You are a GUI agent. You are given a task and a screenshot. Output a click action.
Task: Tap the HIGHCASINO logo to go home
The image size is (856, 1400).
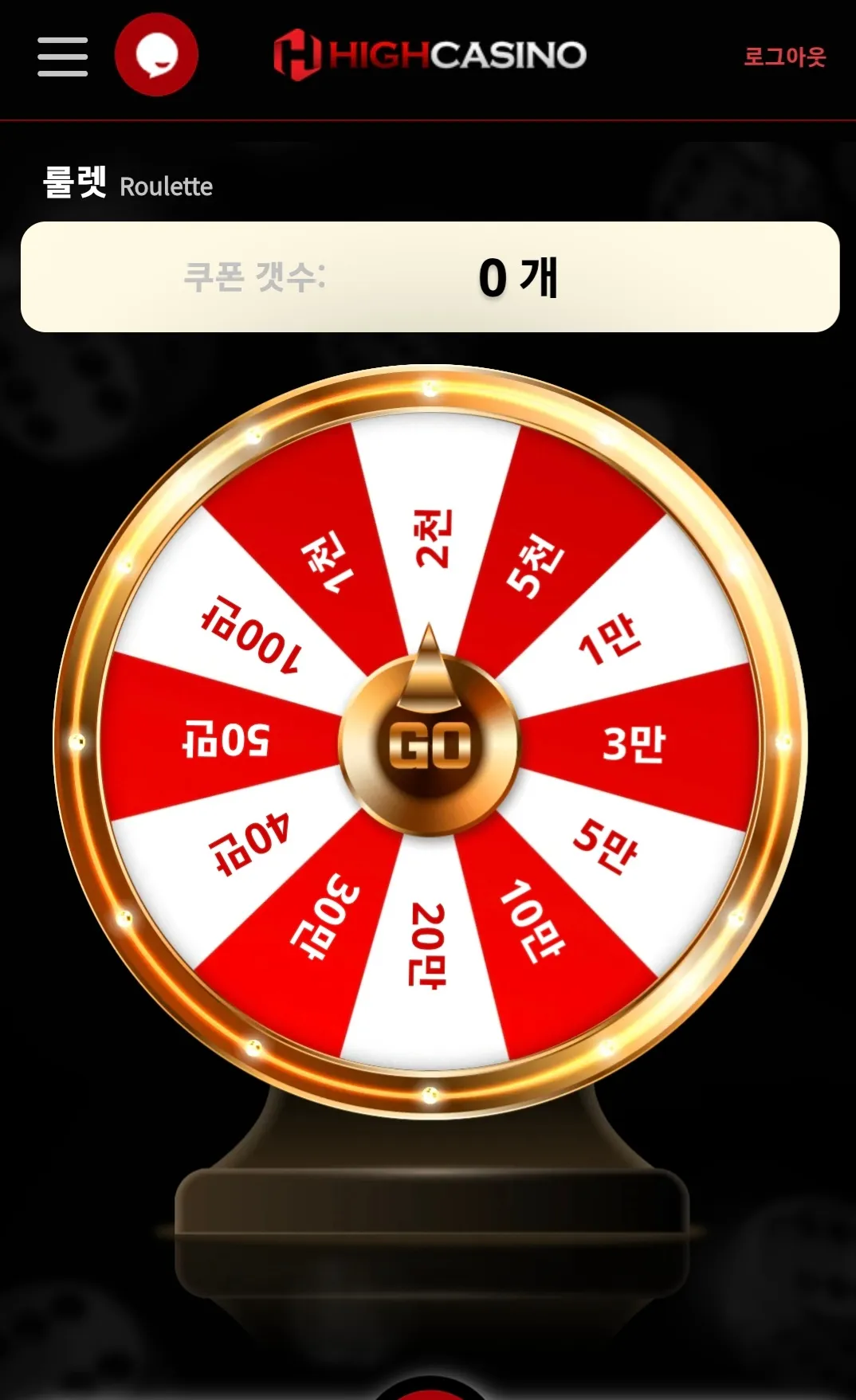click(x=430, y=55)
